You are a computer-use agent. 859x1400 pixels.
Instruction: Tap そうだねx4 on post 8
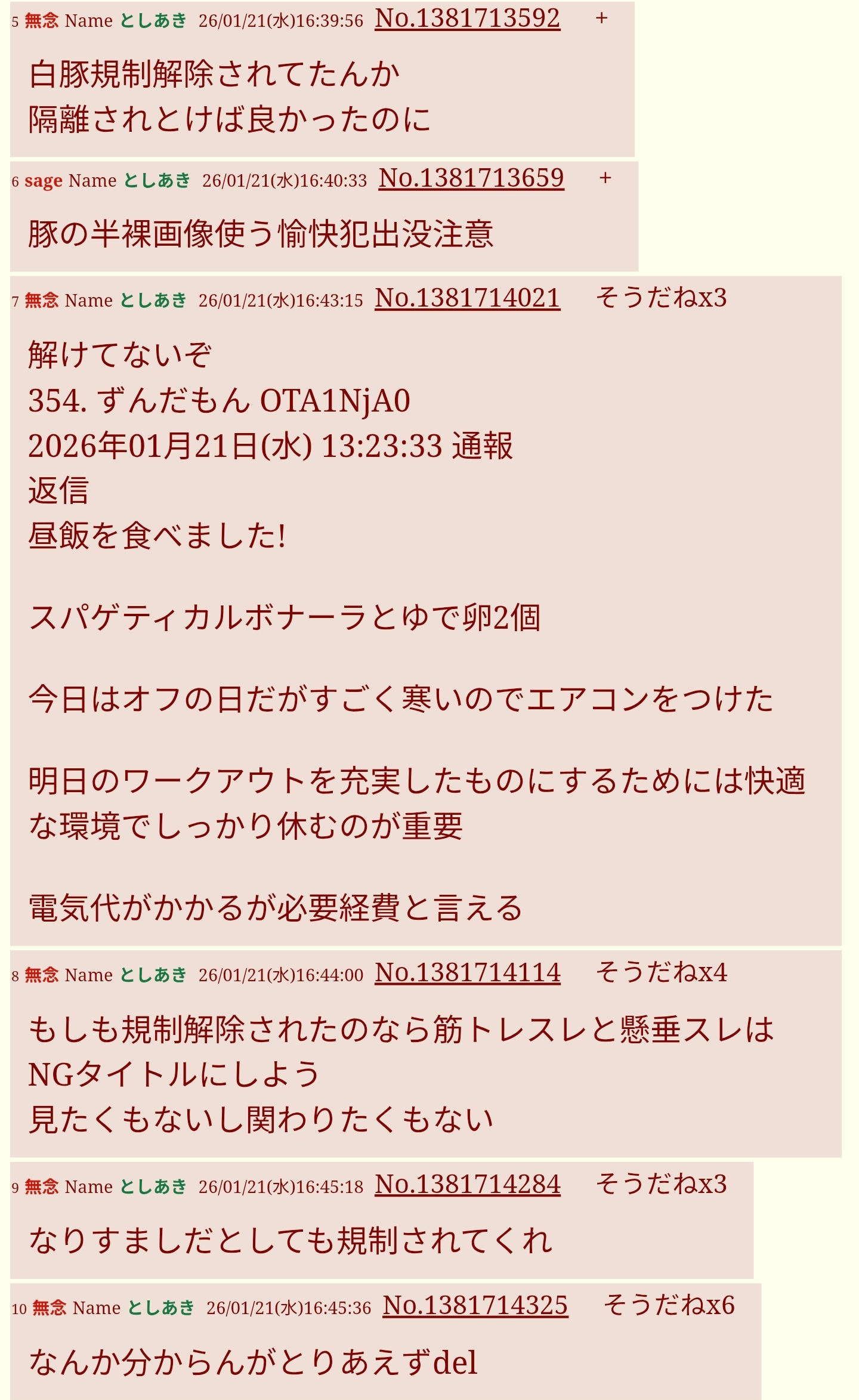[662, 972]
